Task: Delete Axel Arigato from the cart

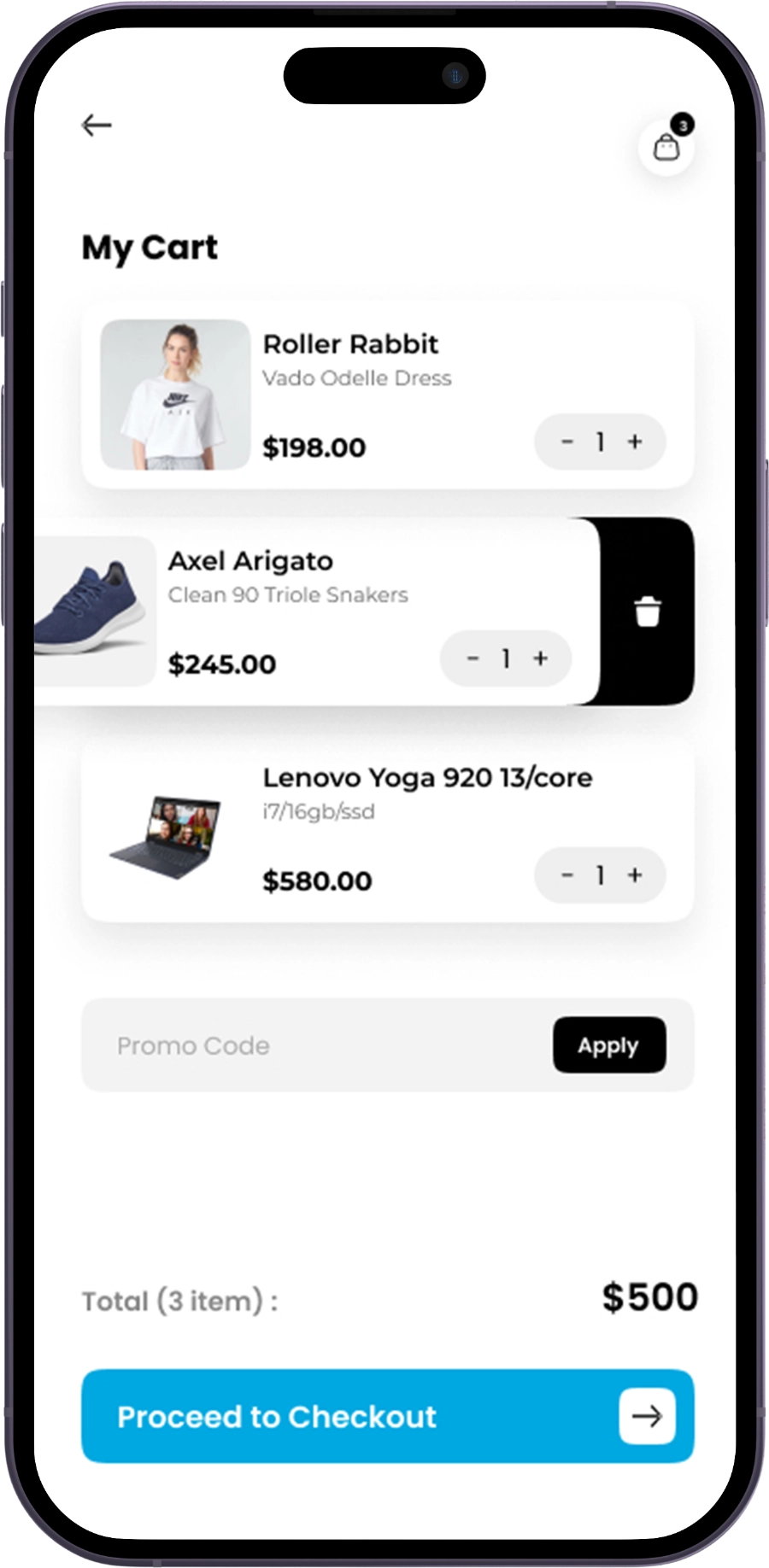Action: (x=647, y=611)
